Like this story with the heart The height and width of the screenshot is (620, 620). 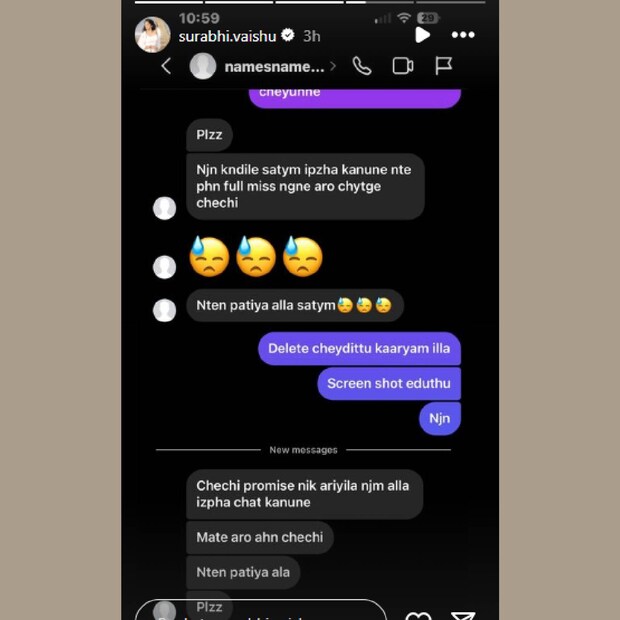coord(418,615)
